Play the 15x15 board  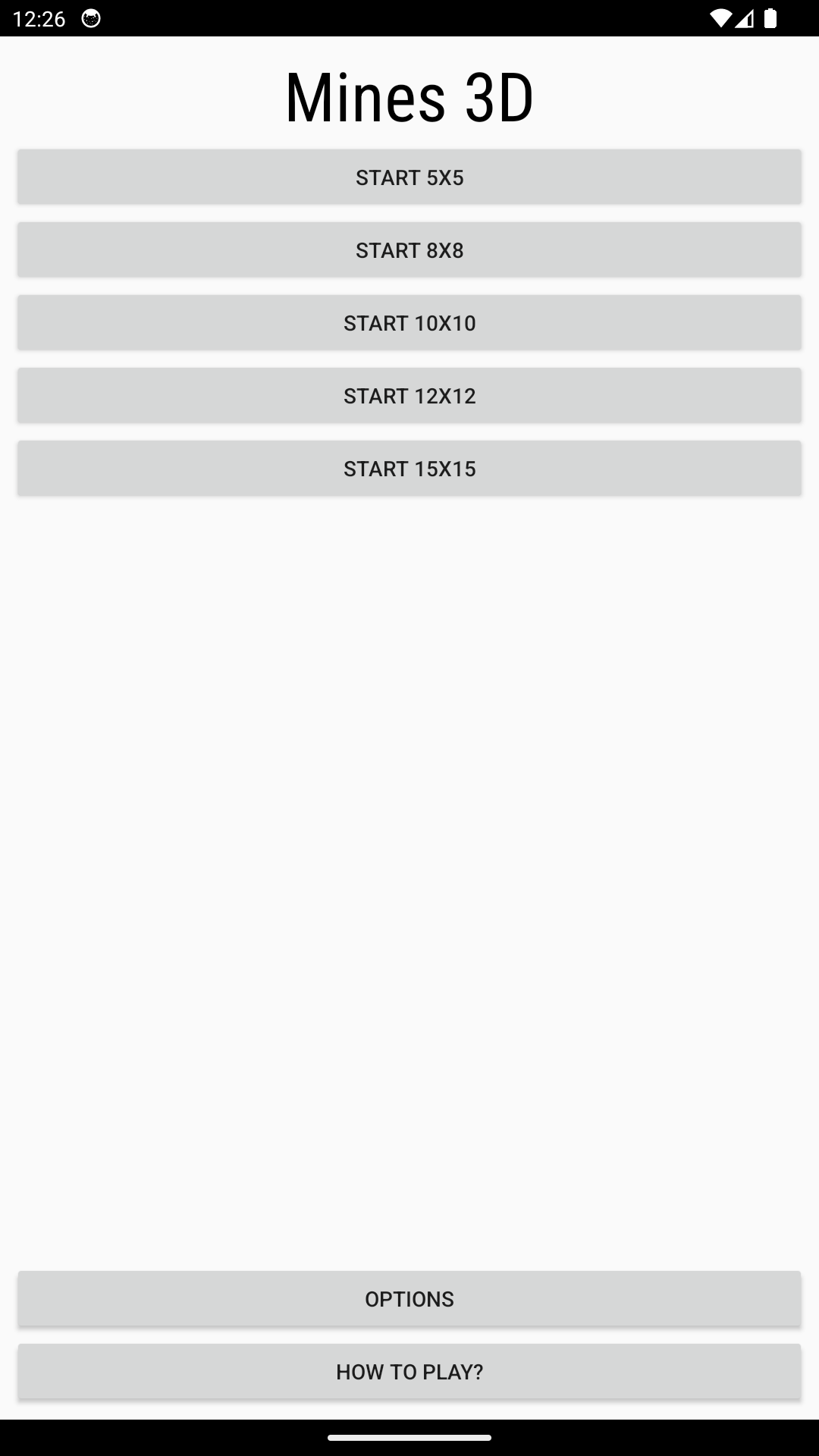pyautogui.click(x=409, y=468)
